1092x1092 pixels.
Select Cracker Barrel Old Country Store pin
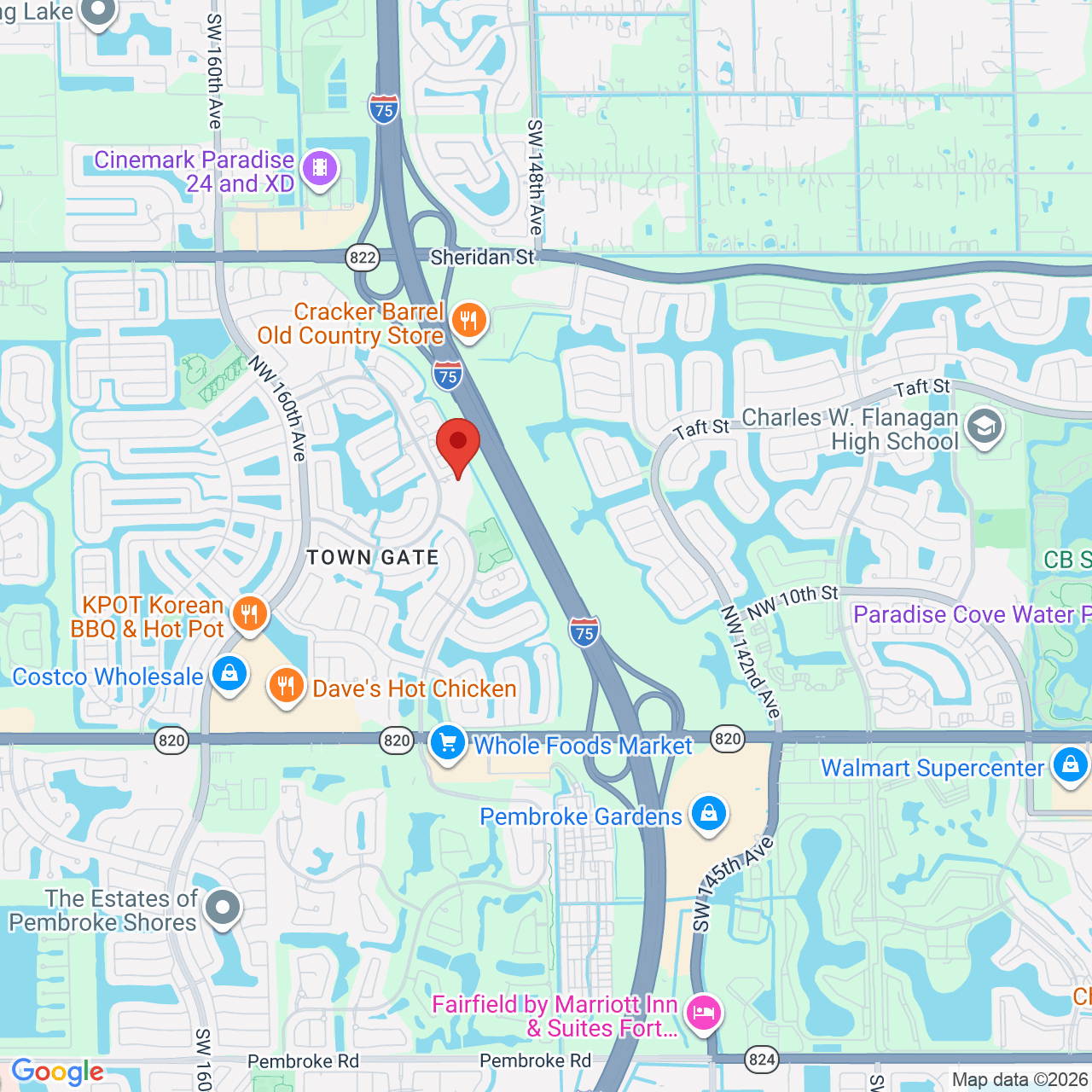pos(468,323)
